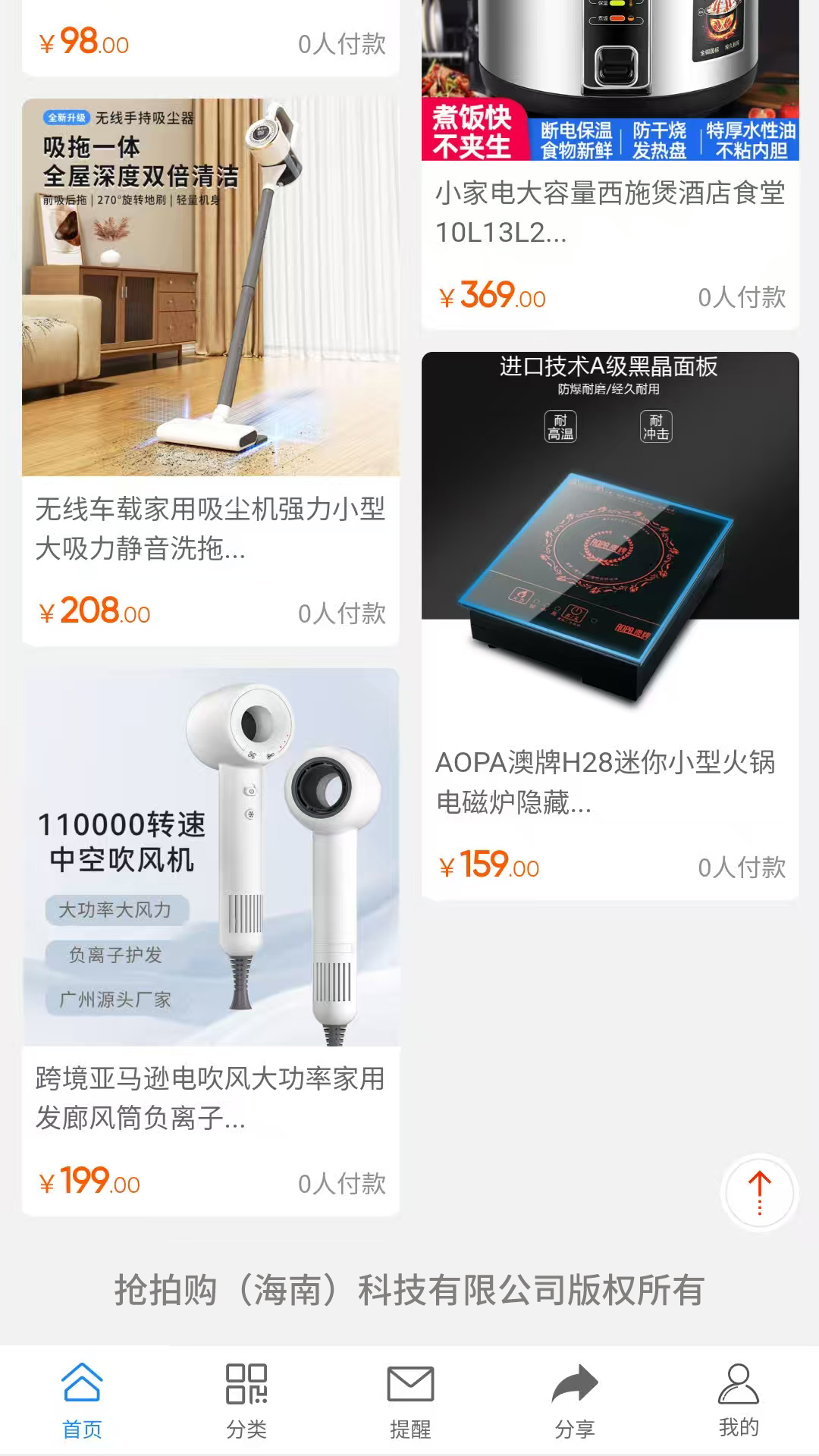Tap the hair dryer product image
The image size is (819, 1456).
tap(211, 857)
